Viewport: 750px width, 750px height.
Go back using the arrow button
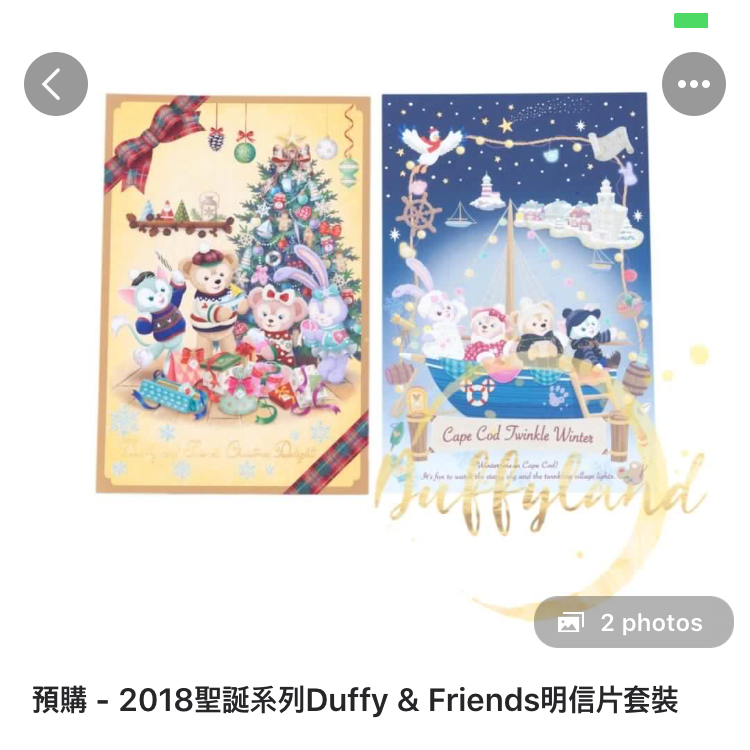(55, 84)
